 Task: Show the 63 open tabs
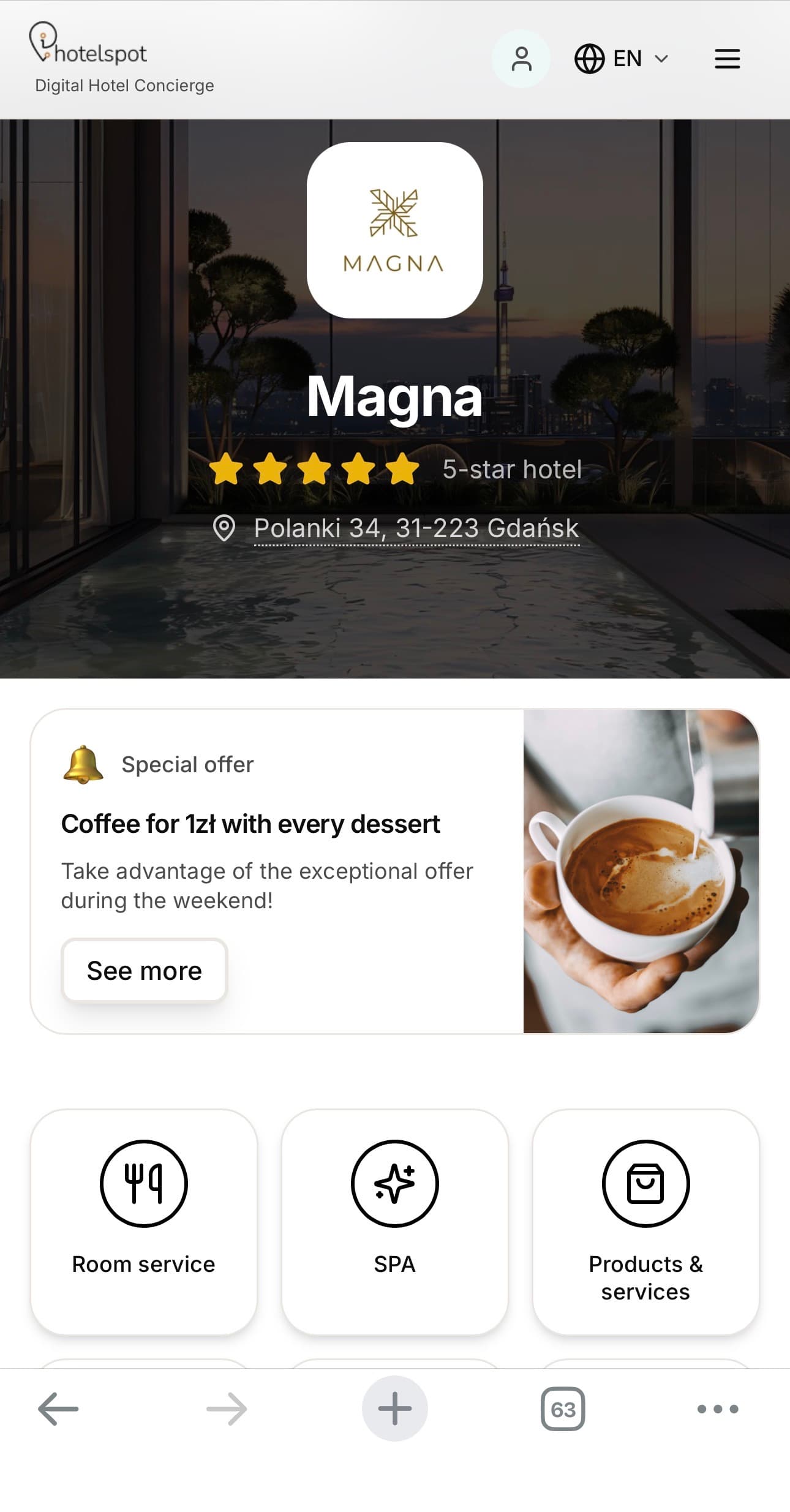coord(563,1409)
